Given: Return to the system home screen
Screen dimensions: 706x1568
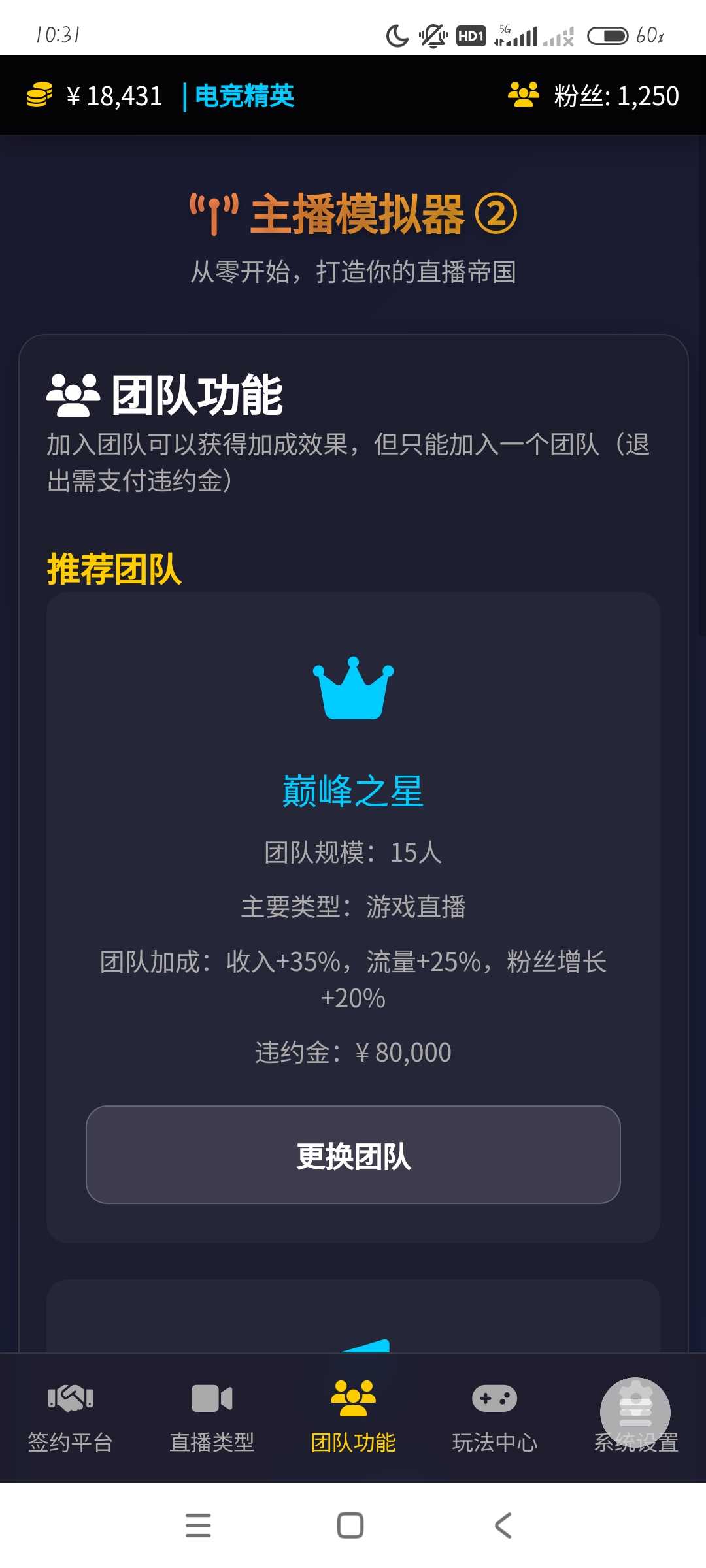Looking at the screenshot, I should coord(350,1526).
